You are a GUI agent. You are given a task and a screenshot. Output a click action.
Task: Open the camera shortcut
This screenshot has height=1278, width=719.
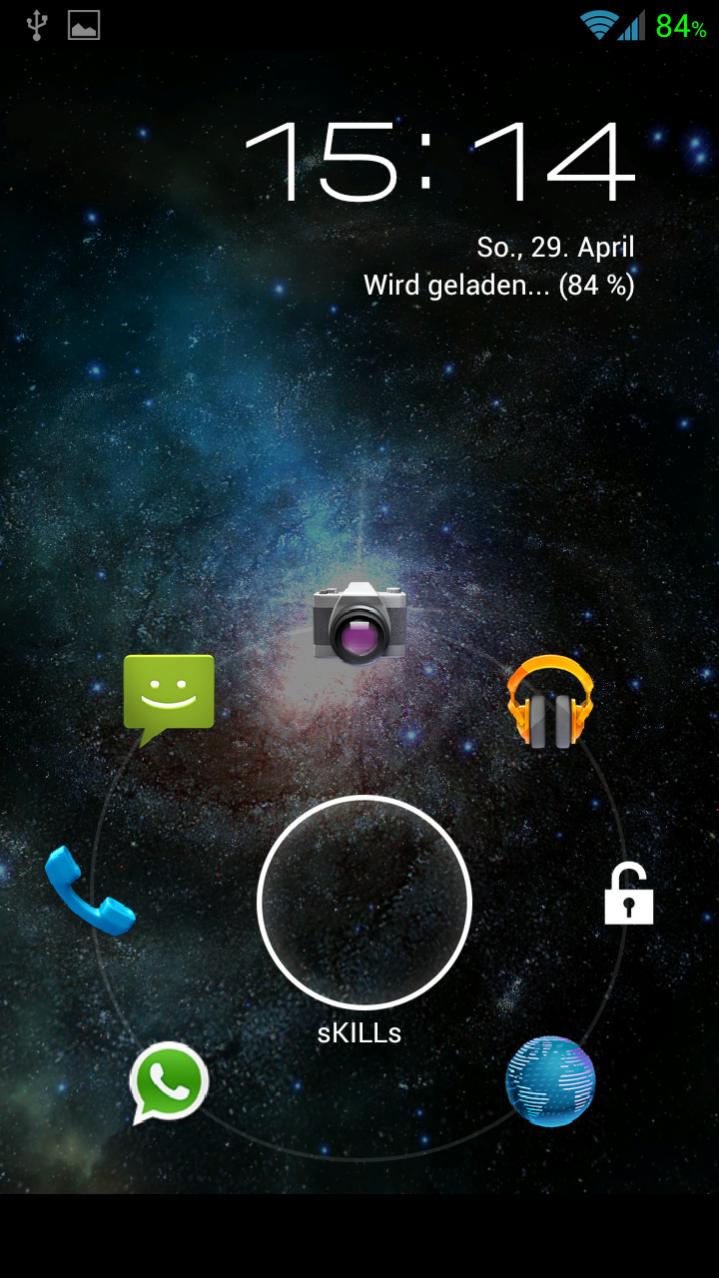pos(359,622)
